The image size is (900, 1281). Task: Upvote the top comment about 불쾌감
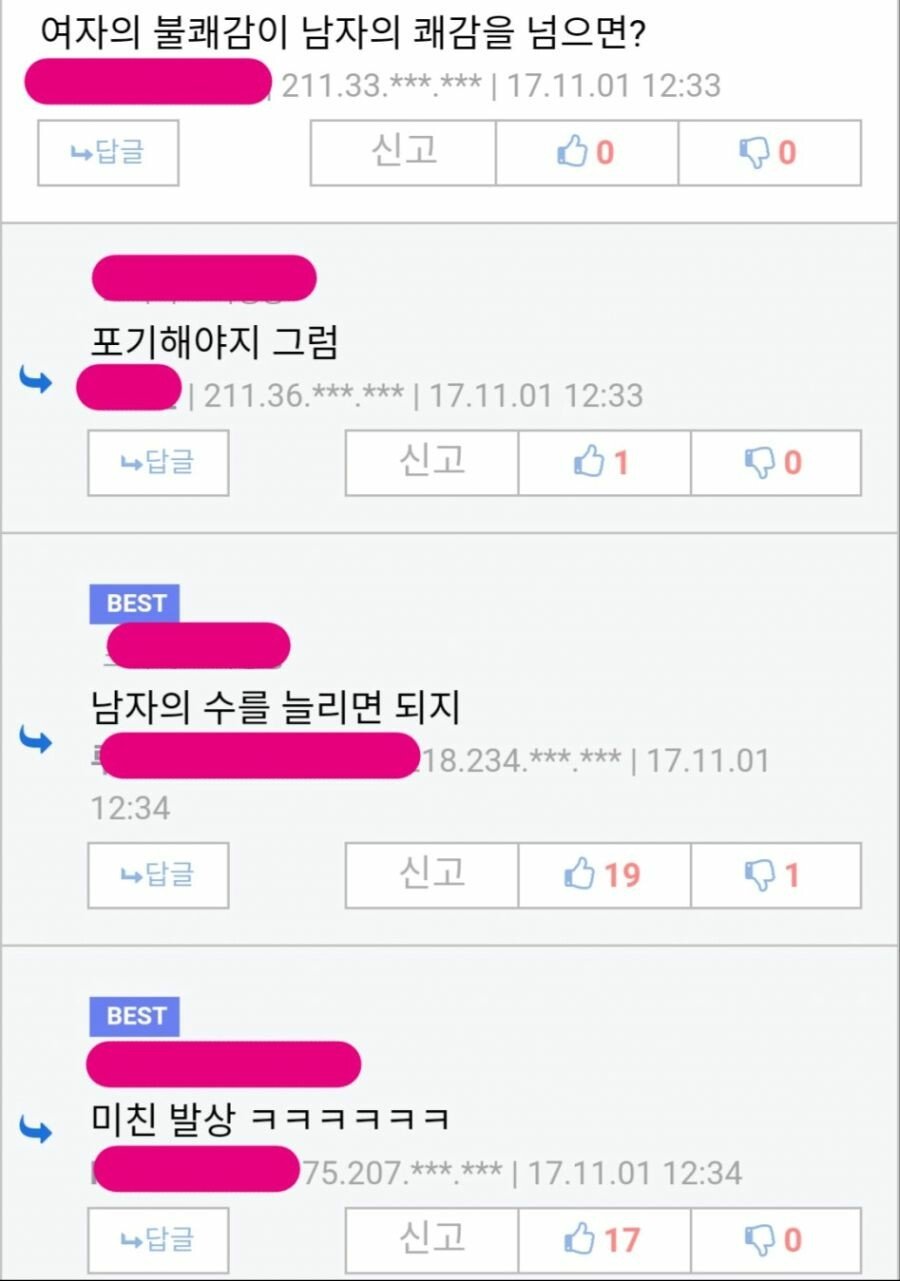(x=586, y=153)
